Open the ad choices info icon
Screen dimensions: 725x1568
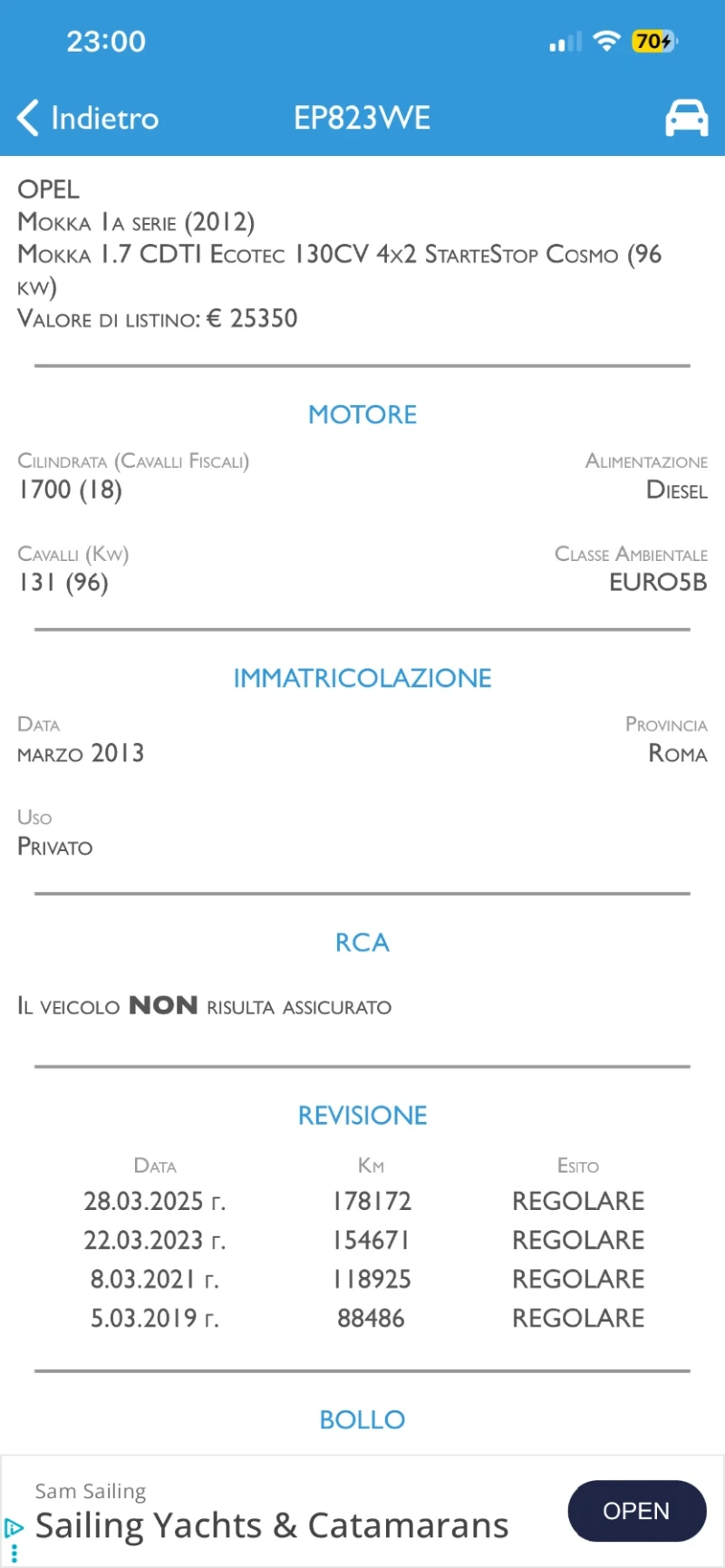point(14,1528)
